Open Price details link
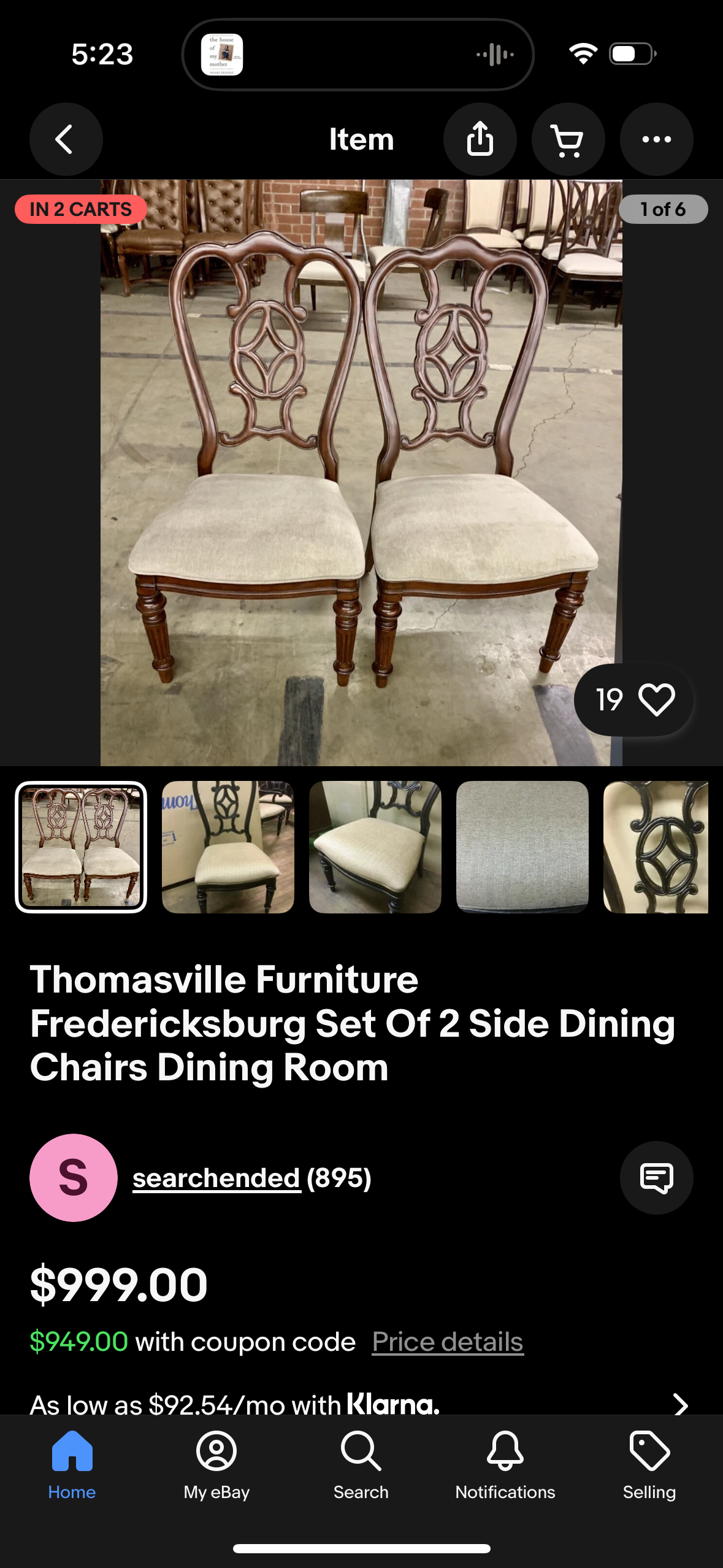The height and width of the screenshot is (1568, 723). (448, 1342)
